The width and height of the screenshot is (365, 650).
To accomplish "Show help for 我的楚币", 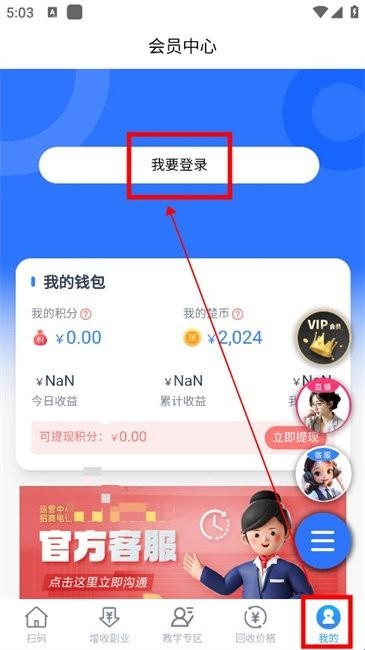I will point(238,314).
